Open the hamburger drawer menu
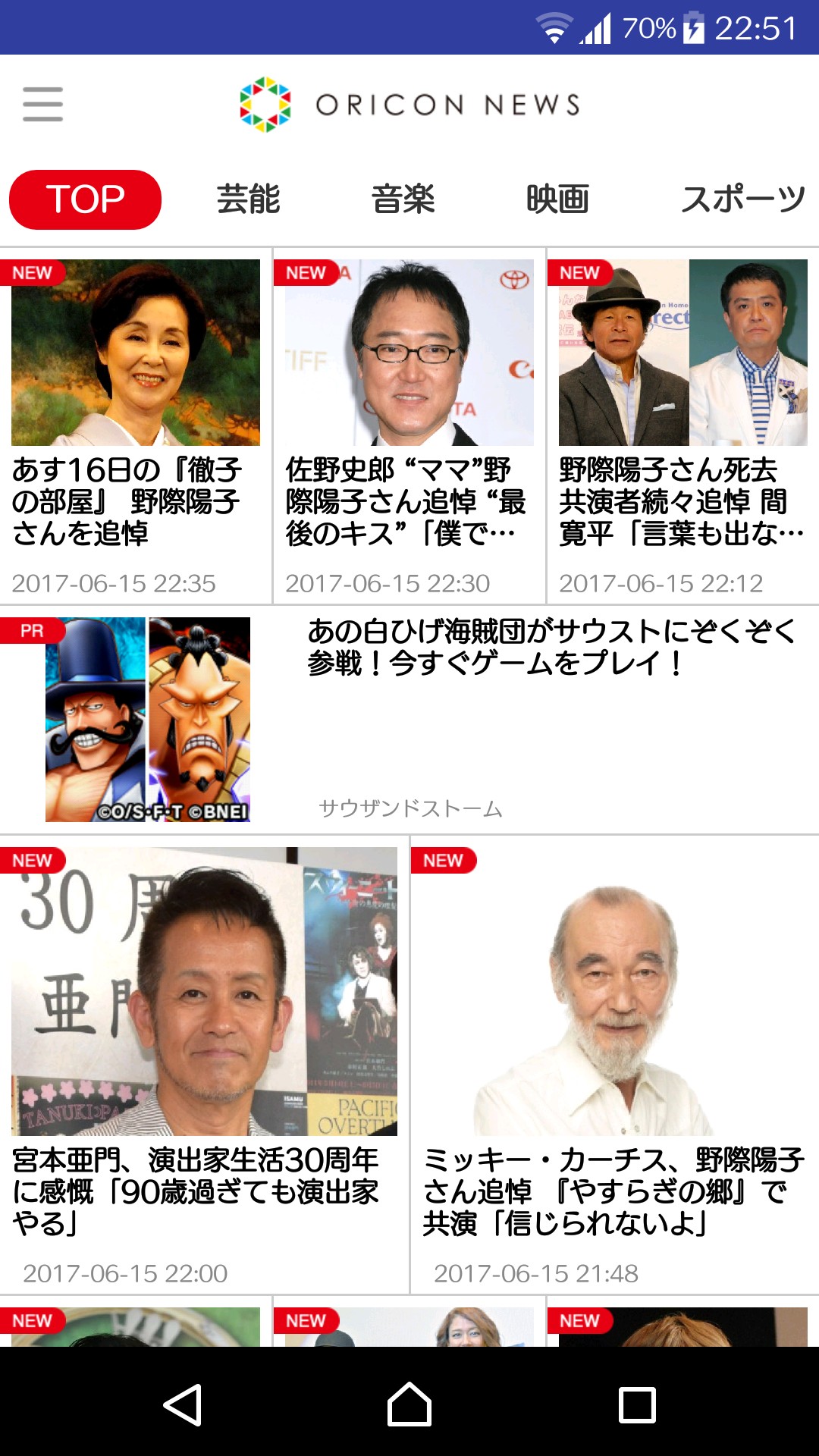 pos(42,104)
